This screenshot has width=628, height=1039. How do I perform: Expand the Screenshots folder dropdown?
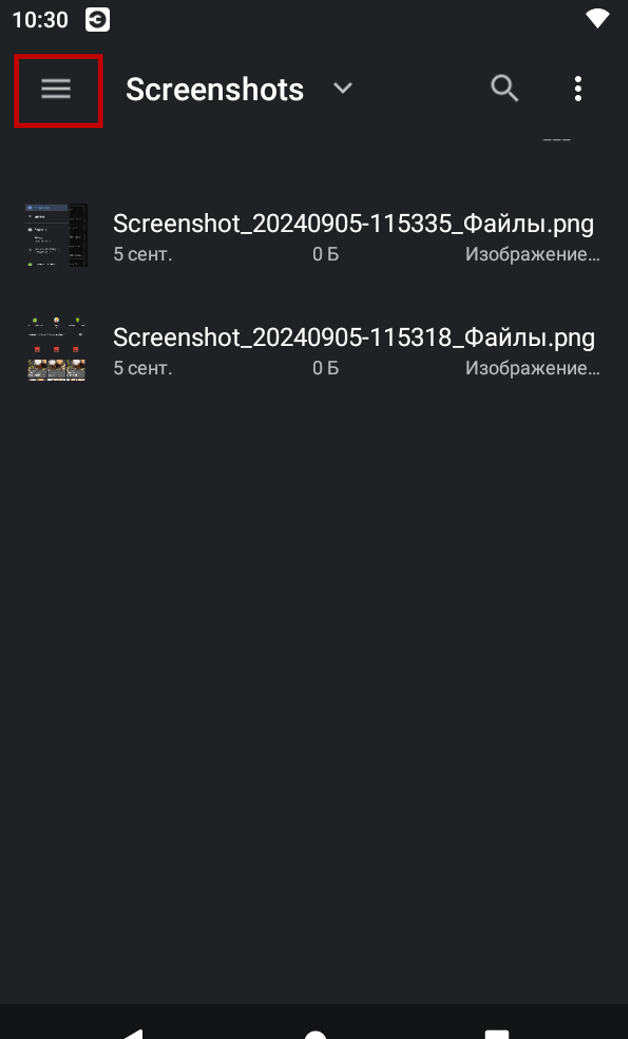pos(342,88)
